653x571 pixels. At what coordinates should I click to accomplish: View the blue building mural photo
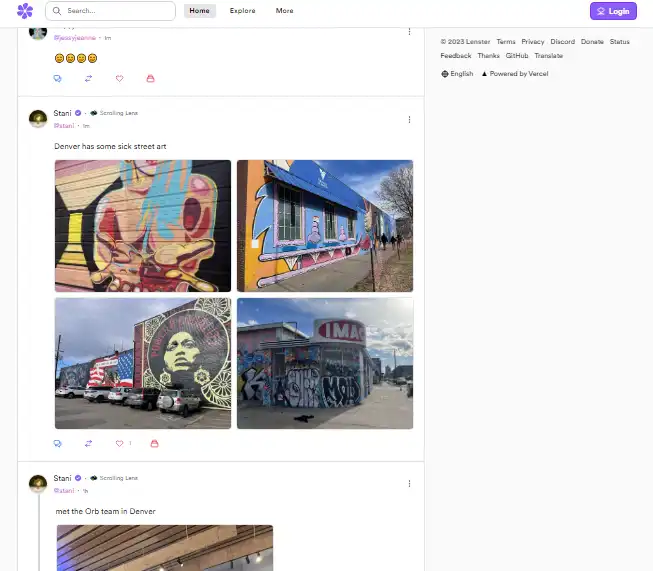click(x=324, y=226)
